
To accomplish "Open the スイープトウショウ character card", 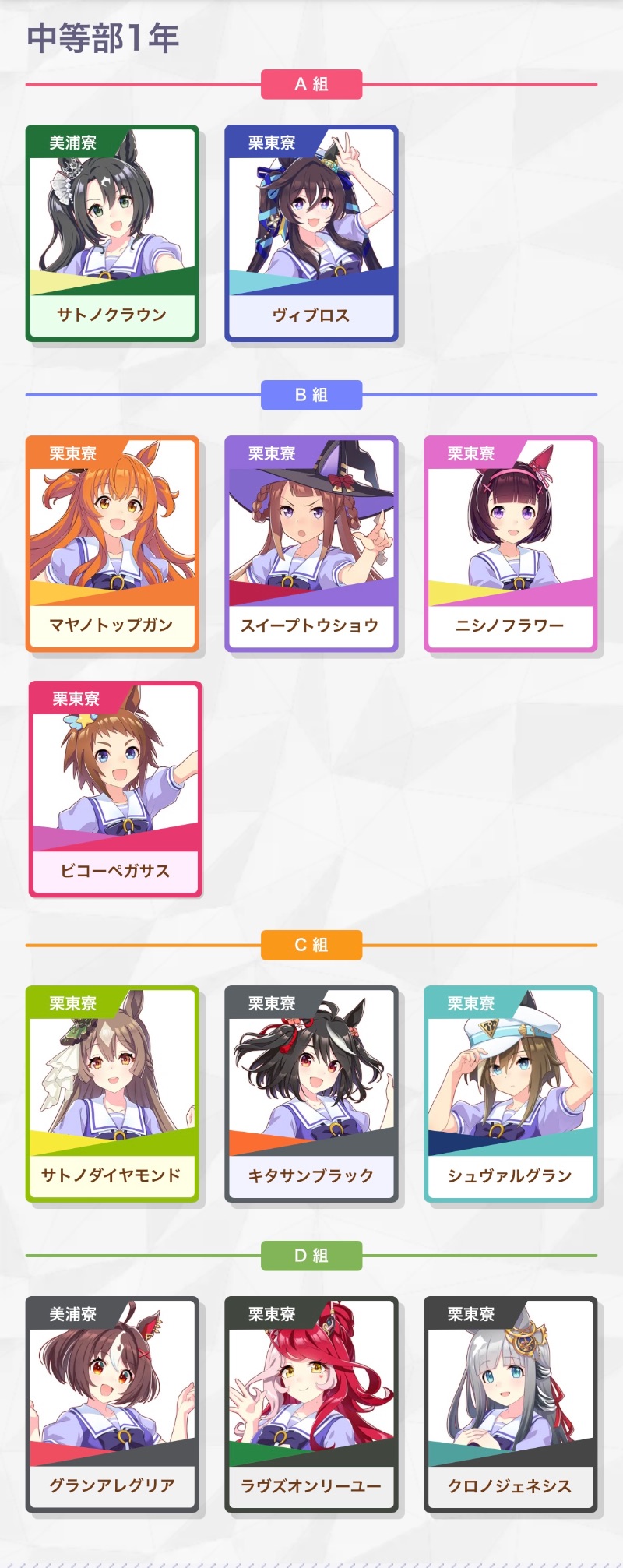I will (311, 544).
